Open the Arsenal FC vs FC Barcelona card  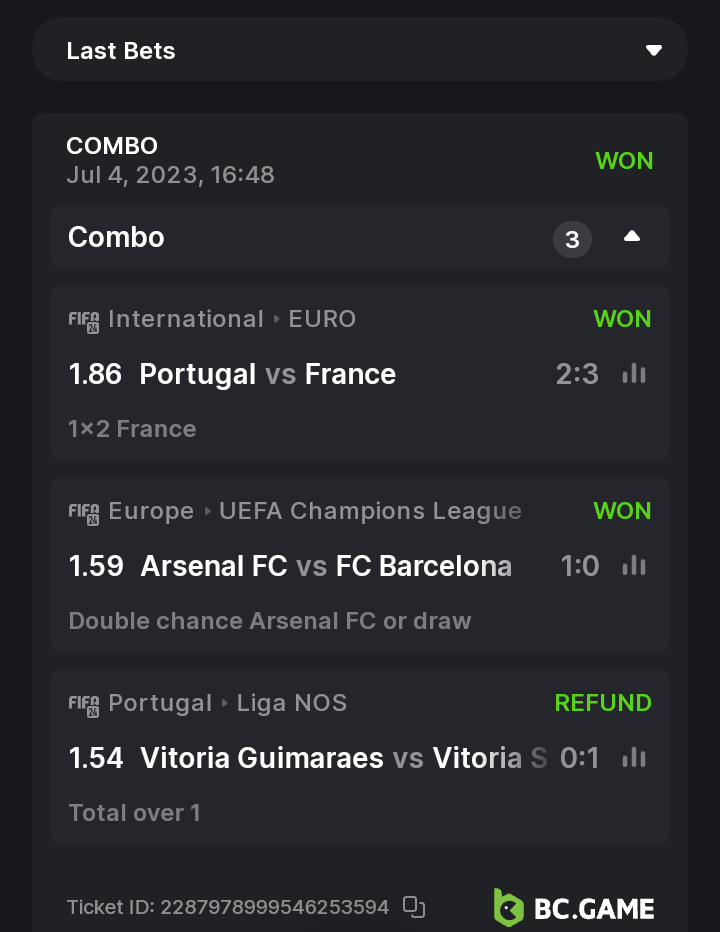(300, 566)
